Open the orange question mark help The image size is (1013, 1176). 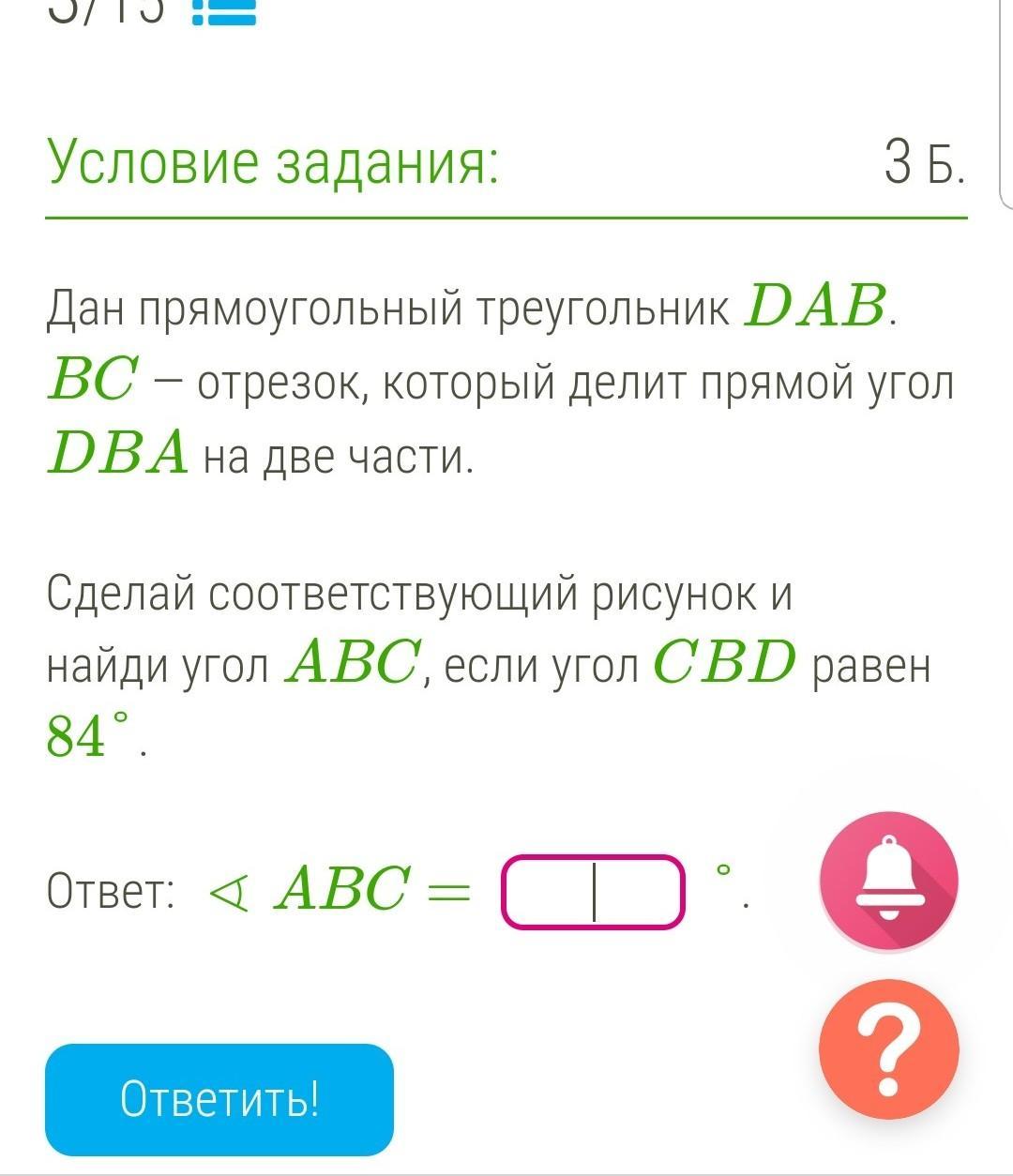tap(888, 1050)
